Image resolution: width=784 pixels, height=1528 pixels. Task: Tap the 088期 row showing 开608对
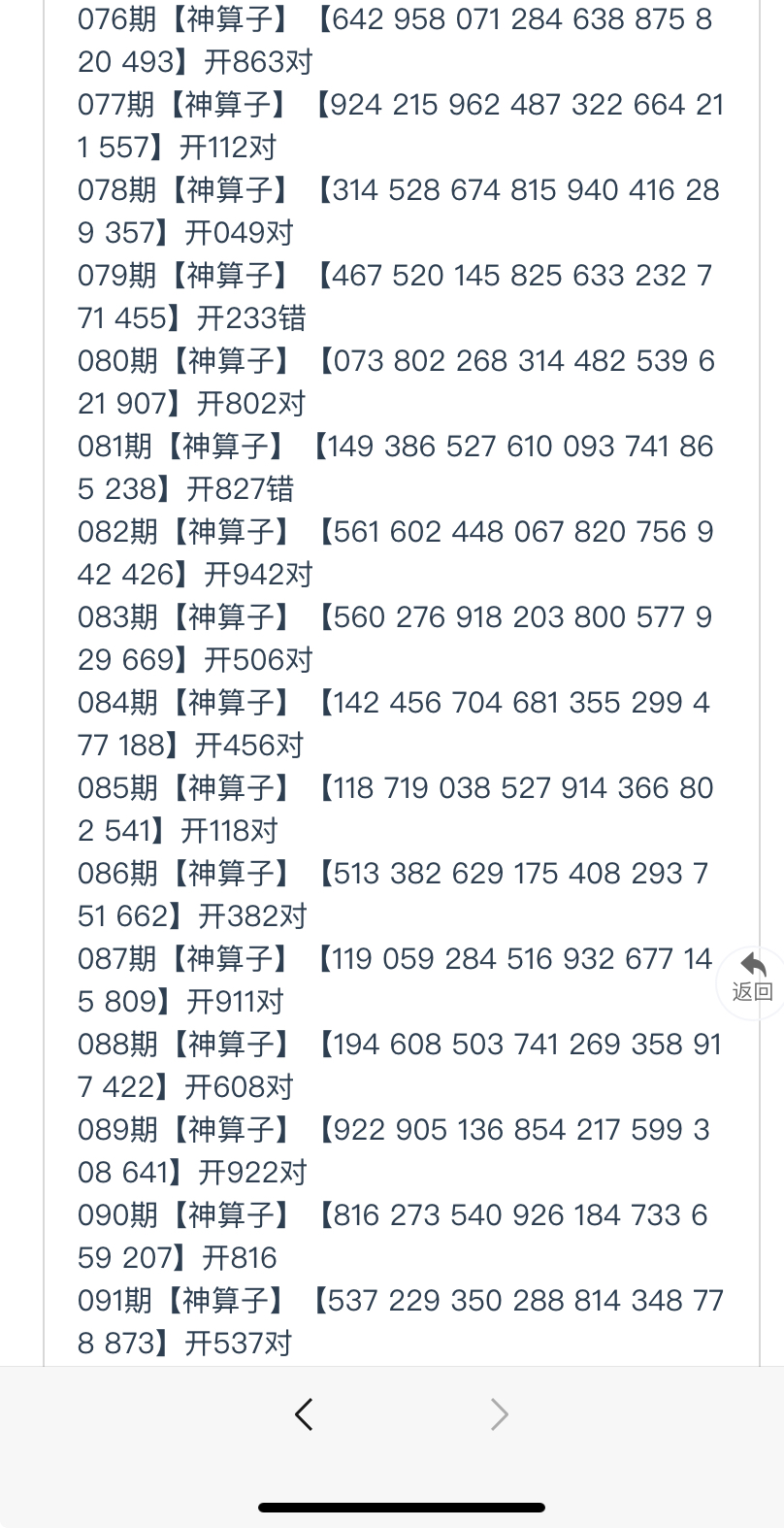pos(392,1065)
